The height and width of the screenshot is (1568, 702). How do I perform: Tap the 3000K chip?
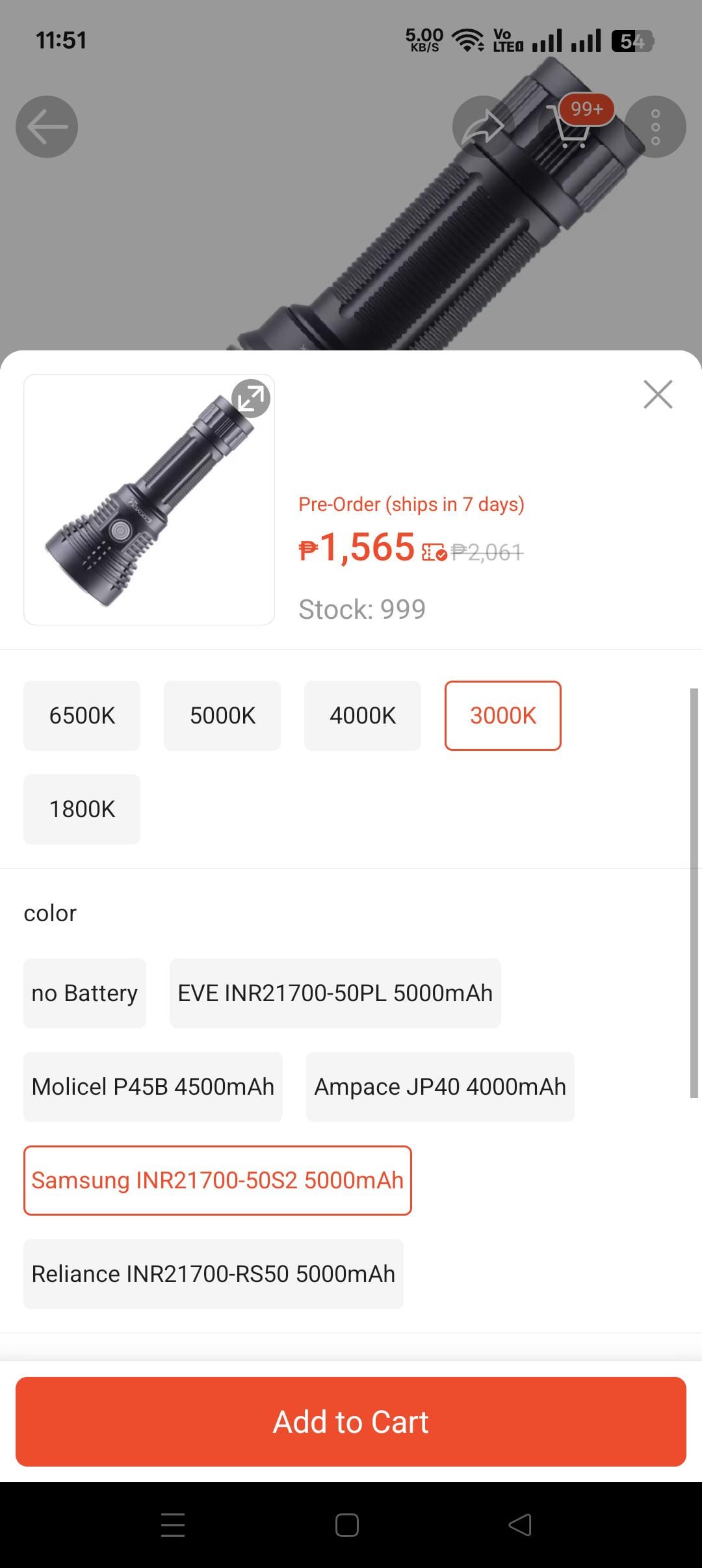(503, 716)
